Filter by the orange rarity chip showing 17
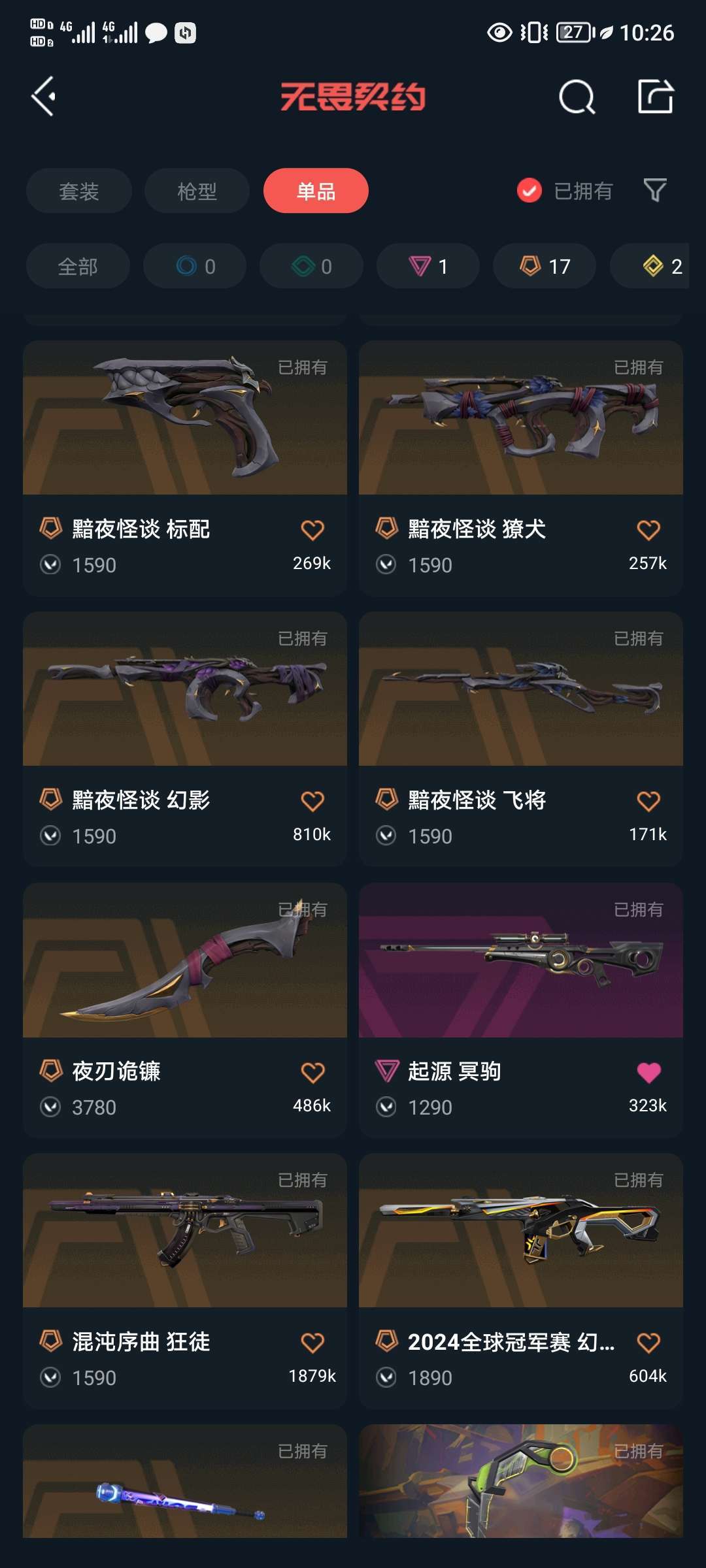The width and height of the screenshot is (706, 1568). click(x=545, y=266)
